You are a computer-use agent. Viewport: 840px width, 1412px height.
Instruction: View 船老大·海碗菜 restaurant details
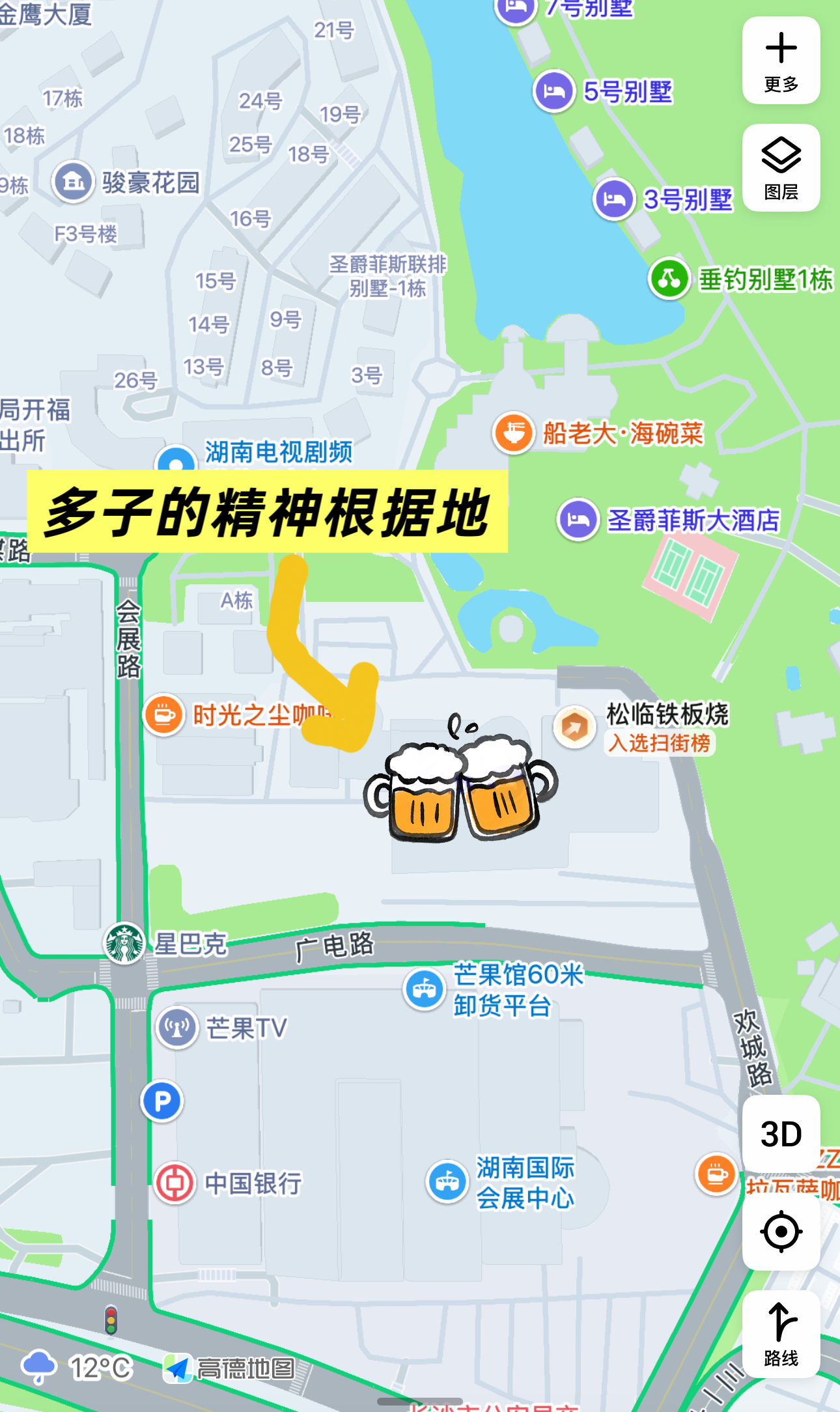point(514,432)
